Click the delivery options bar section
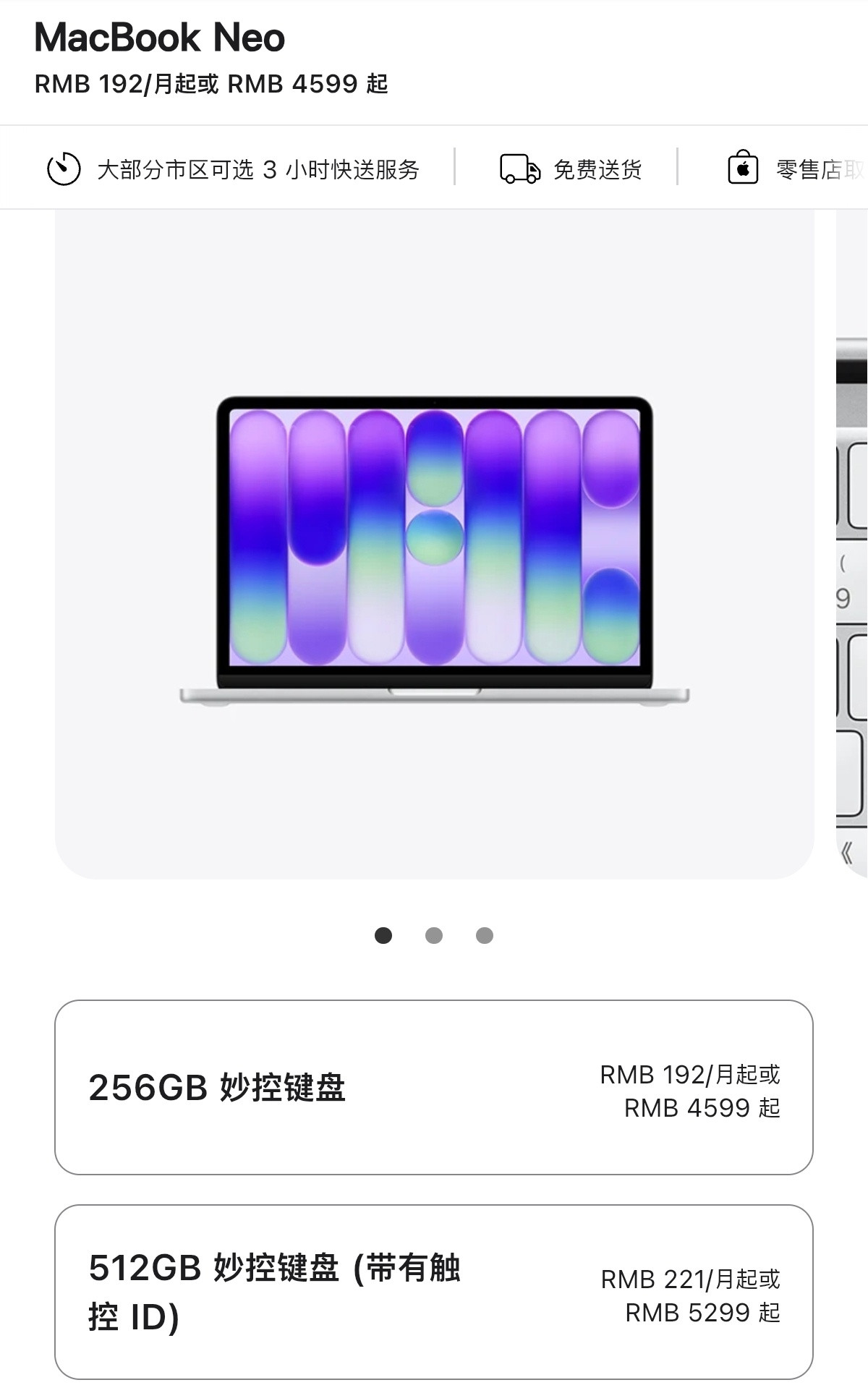Image resolution: width=868 pixels, height=1393 pixels. click(x=434, y=167)
